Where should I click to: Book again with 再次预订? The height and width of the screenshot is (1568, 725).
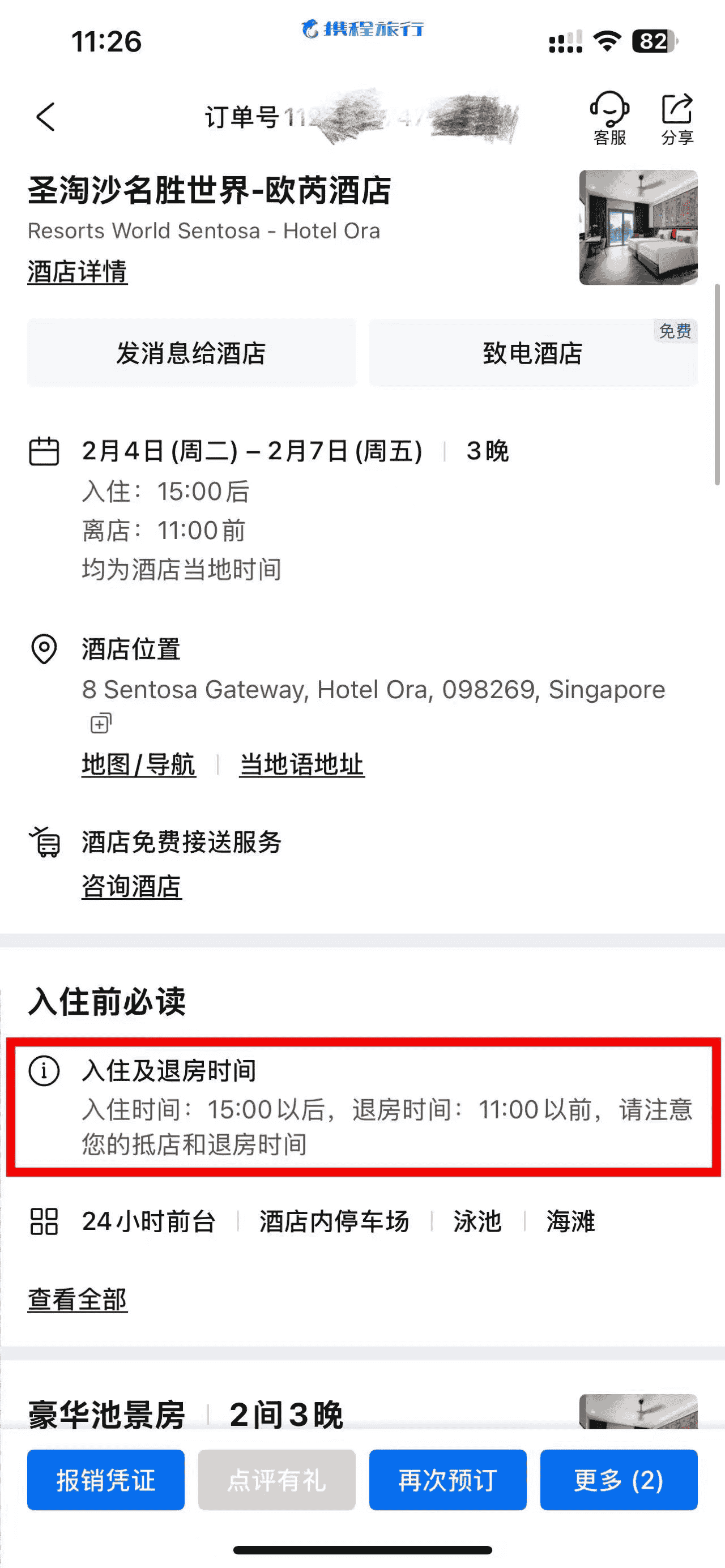point(447,1480)
